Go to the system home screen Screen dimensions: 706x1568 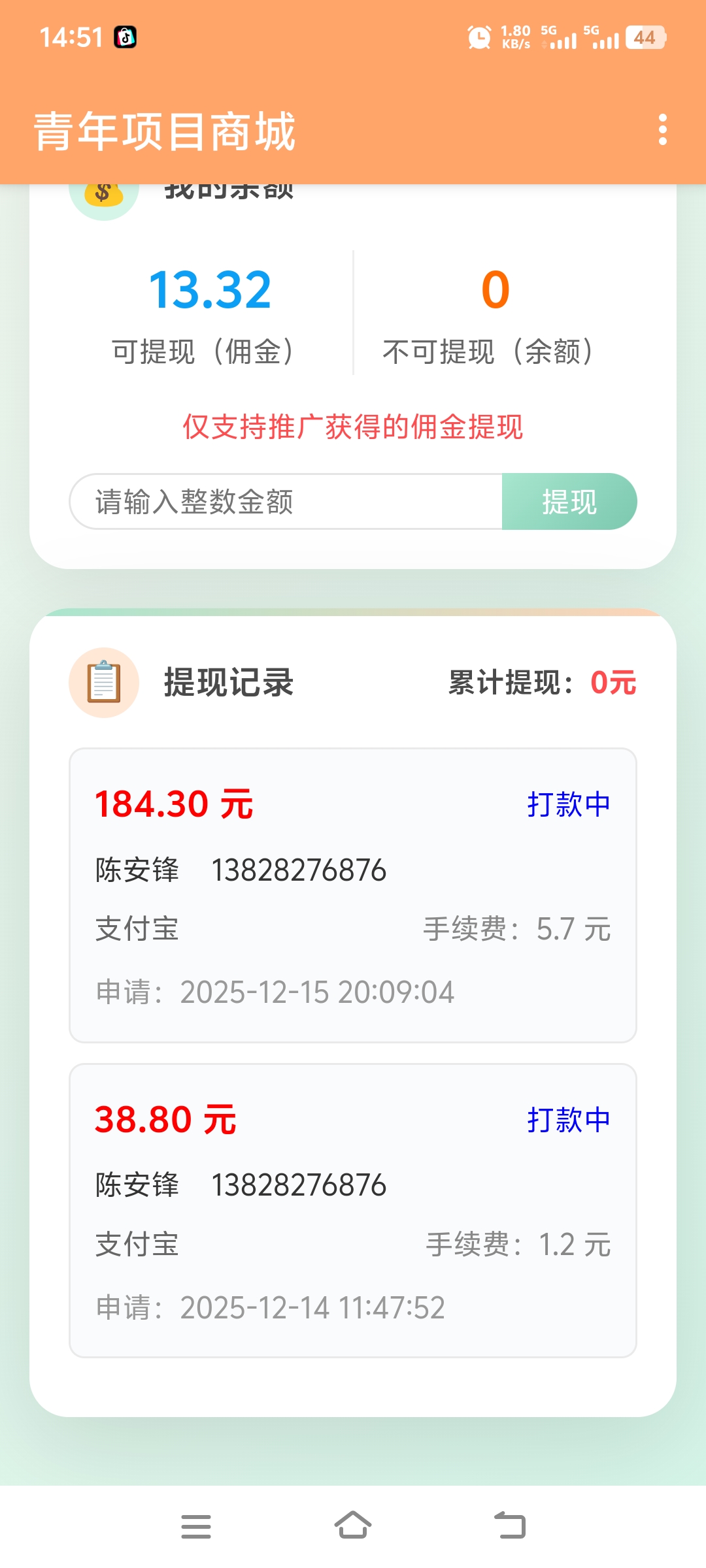click(x=353, y=1526)
